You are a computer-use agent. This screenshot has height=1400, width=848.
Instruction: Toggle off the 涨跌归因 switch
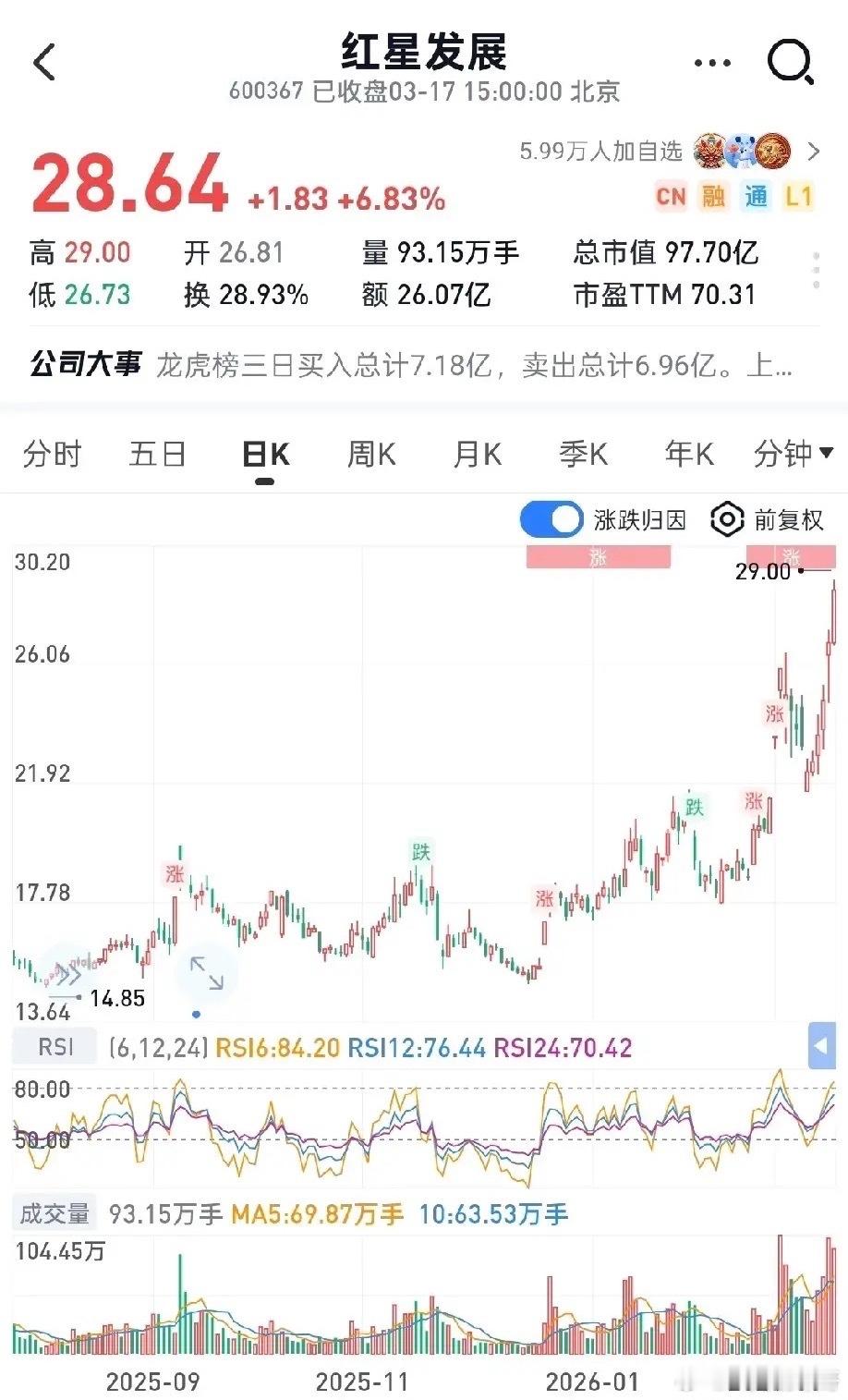[550, 519]
